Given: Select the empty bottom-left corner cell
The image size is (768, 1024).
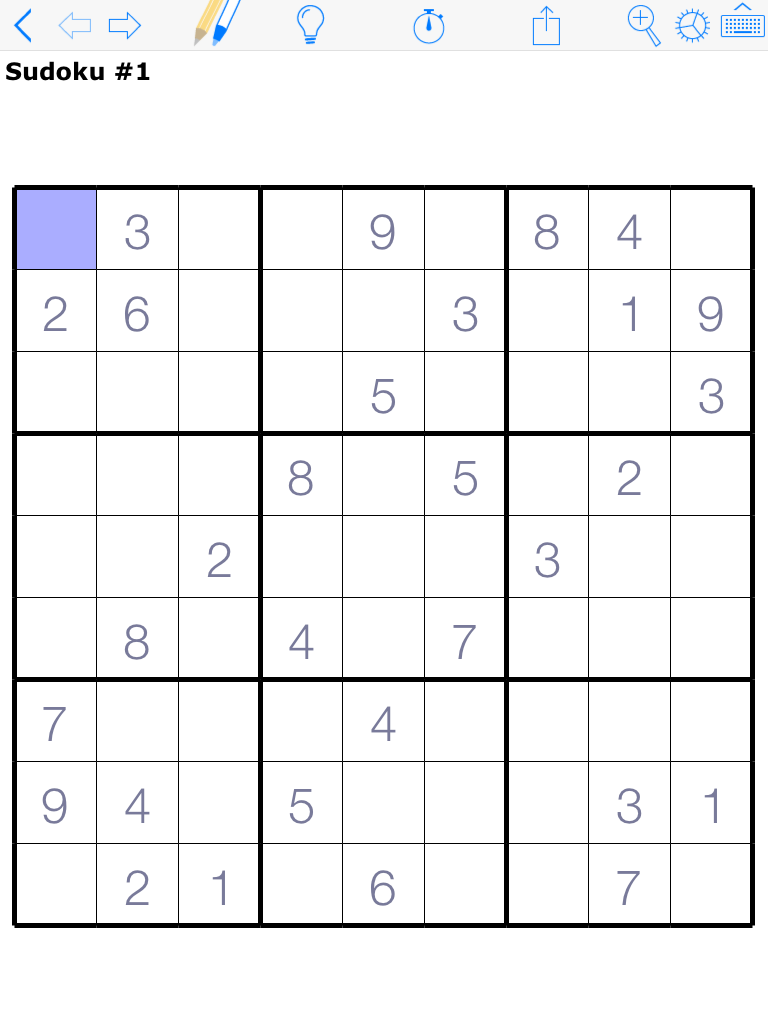Looking at the screenshot, I should (x=56, y=885).
